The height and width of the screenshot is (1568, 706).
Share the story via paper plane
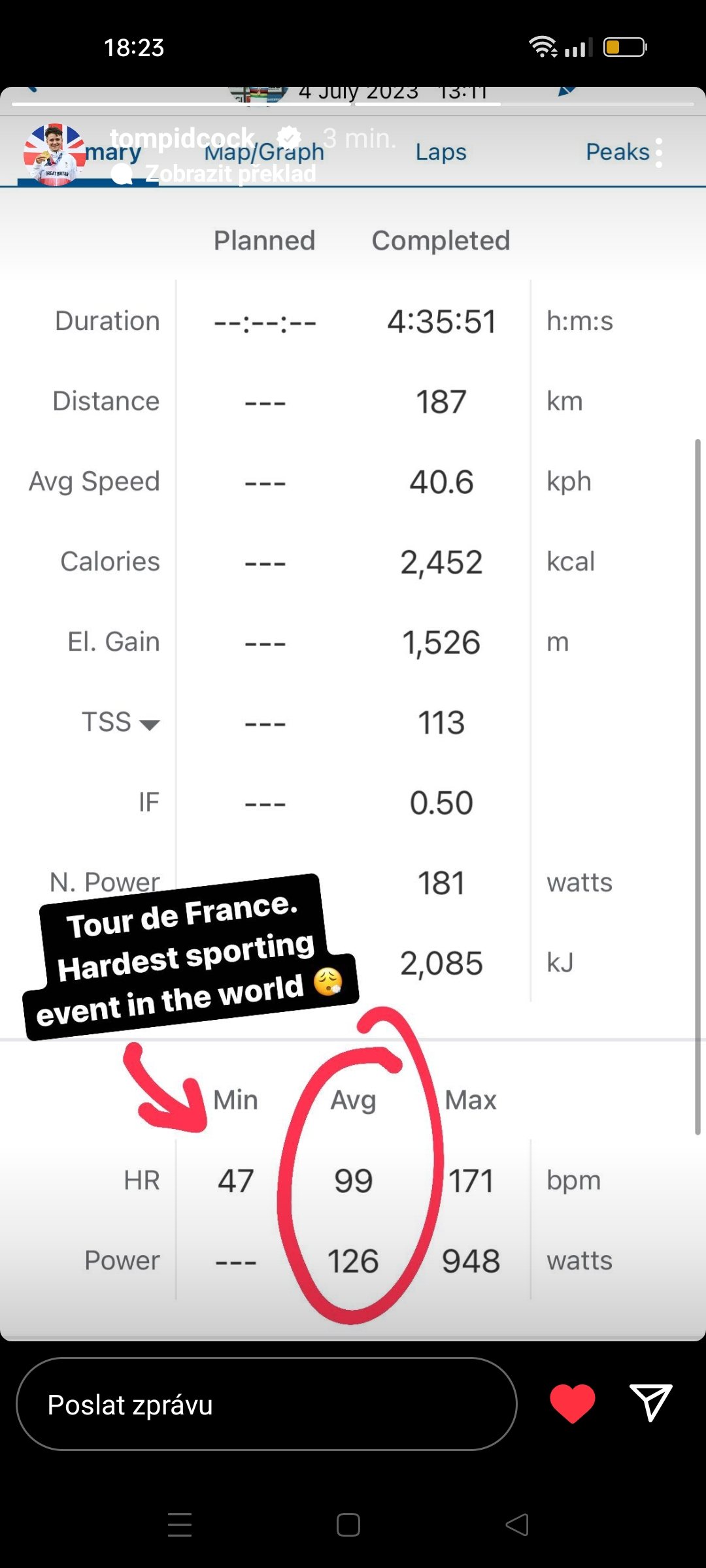pyautogui.click(x=650, y=1402)
